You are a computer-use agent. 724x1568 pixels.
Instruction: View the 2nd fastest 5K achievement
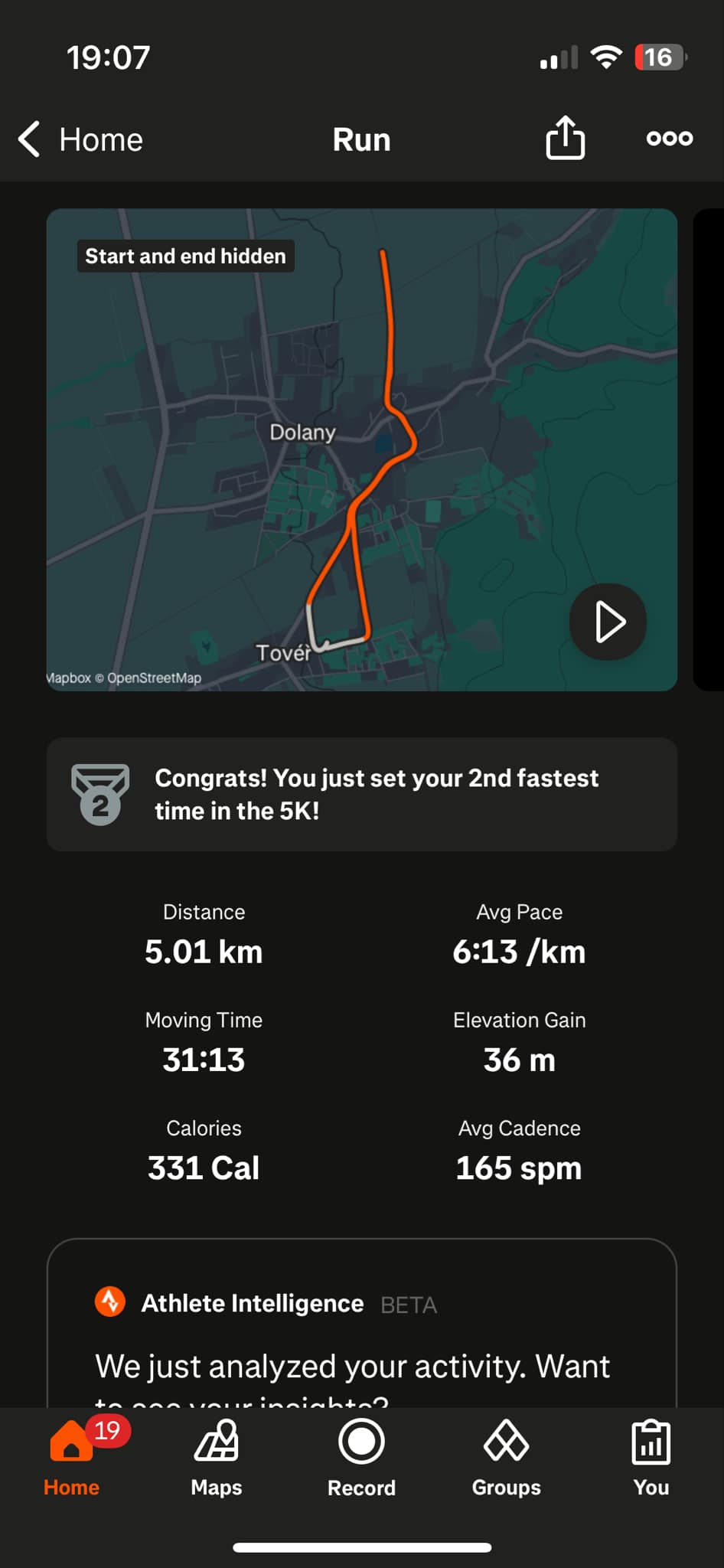tap(361, 795)
